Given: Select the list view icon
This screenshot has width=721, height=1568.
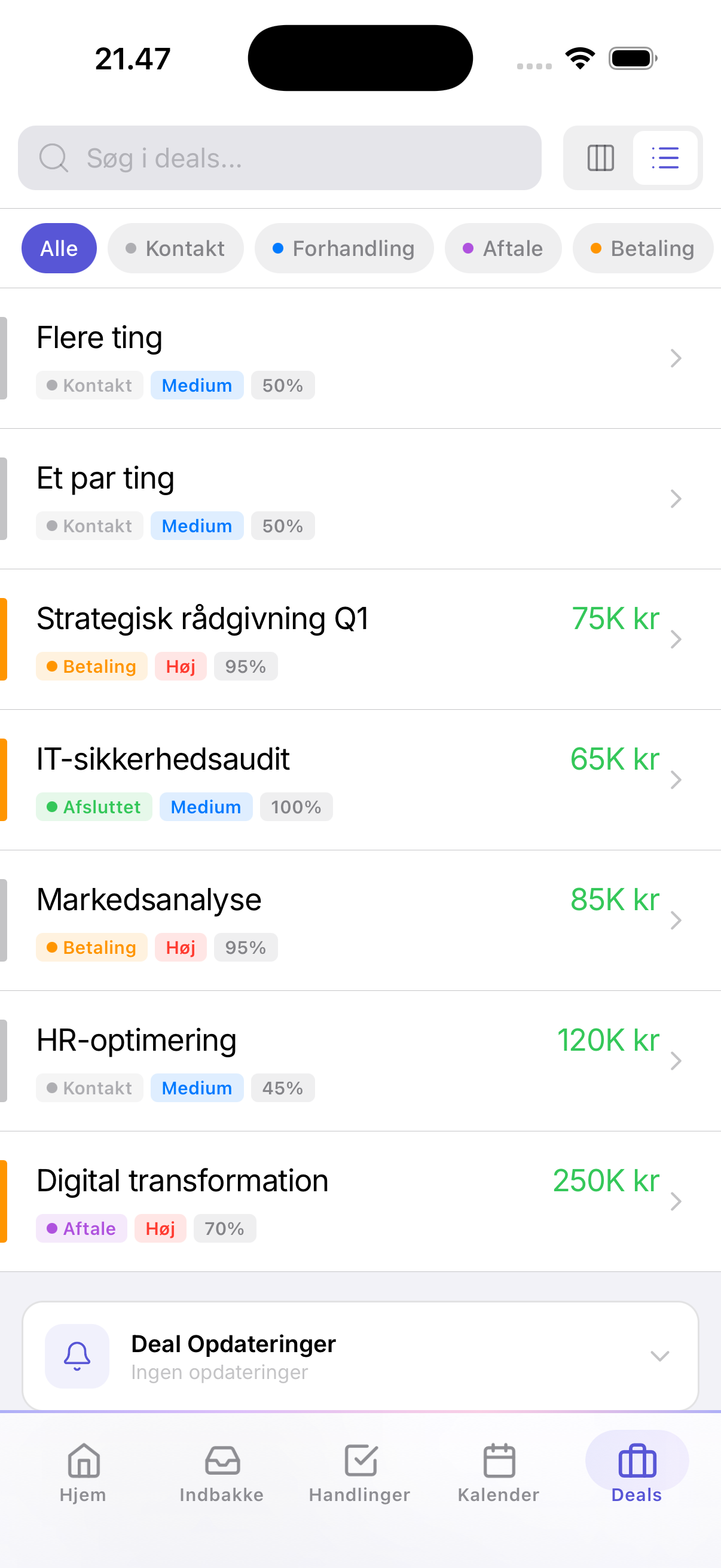Looking at the screenshot, I should click(x=665, y=158).
